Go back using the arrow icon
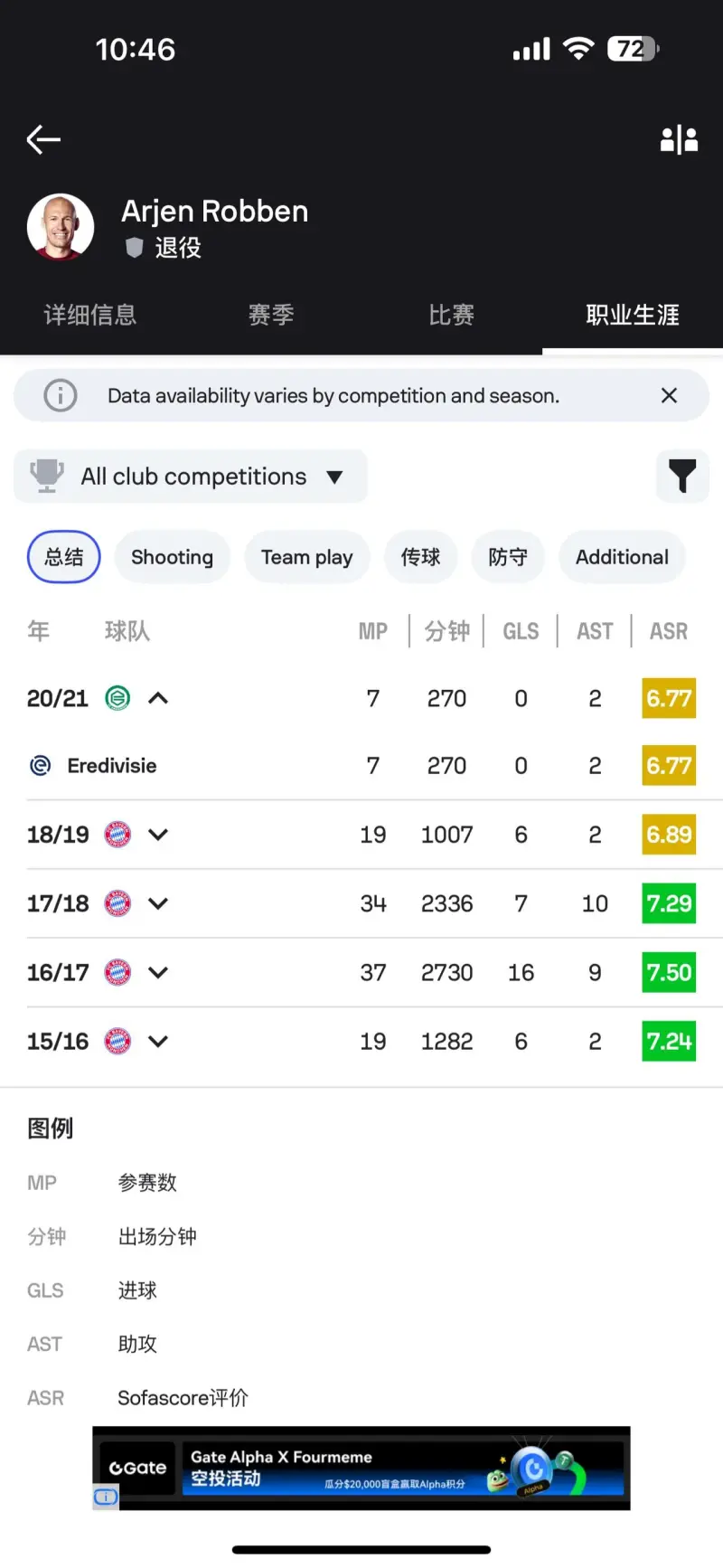 pyautogui.click(x=43, y=139)
